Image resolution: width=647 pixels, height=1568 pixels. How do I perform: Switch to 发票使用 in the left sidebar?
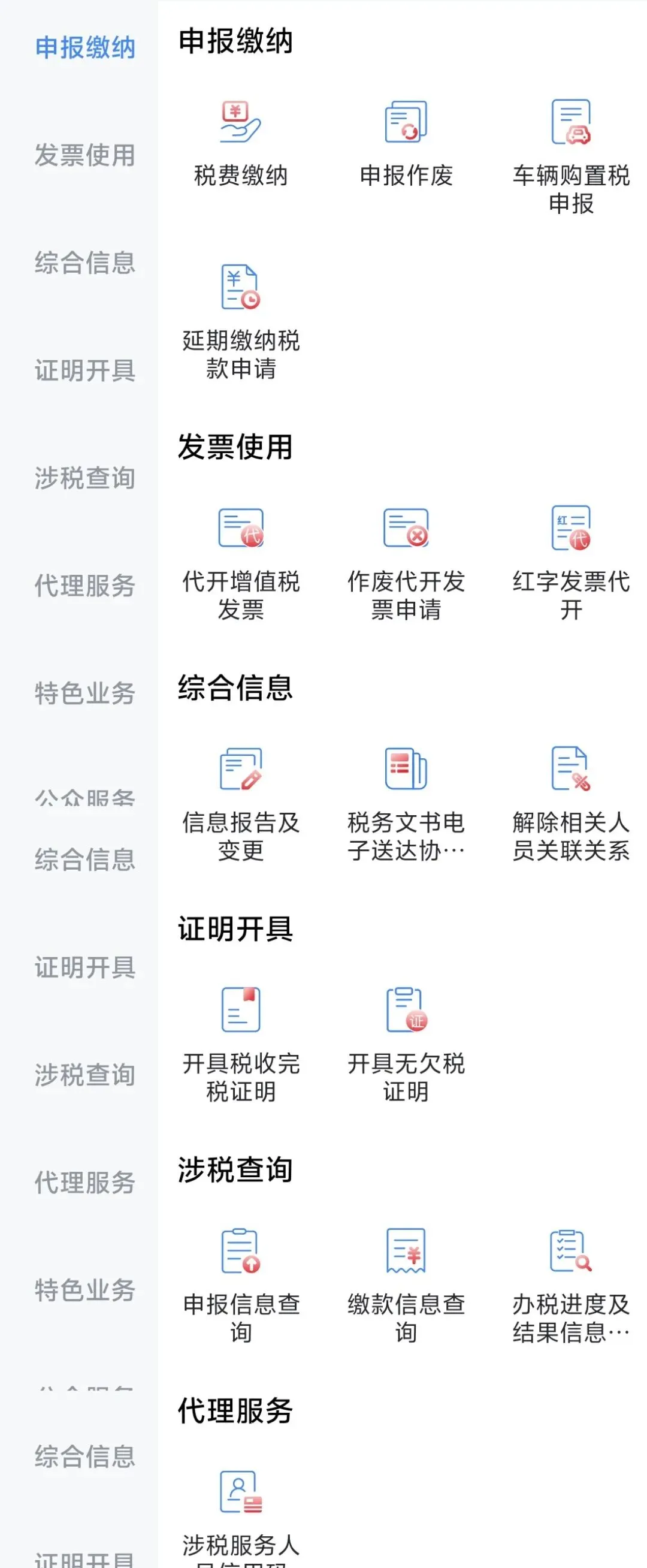coord(84,155)
